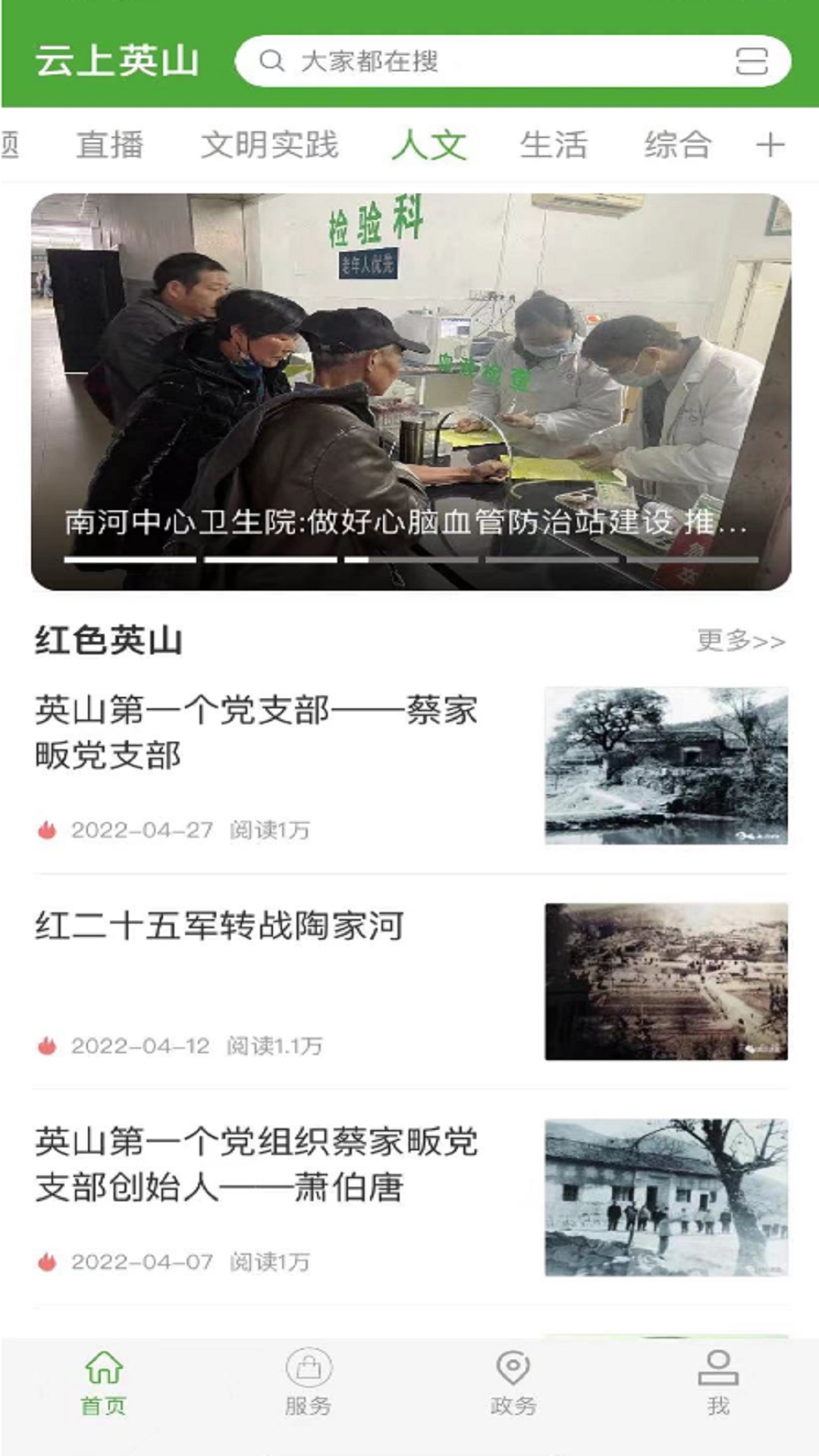Viewport: 819px width, 1456px height.
Task: Click the flame icon beside 2022-04-27
Action: [x=47, y=830]
